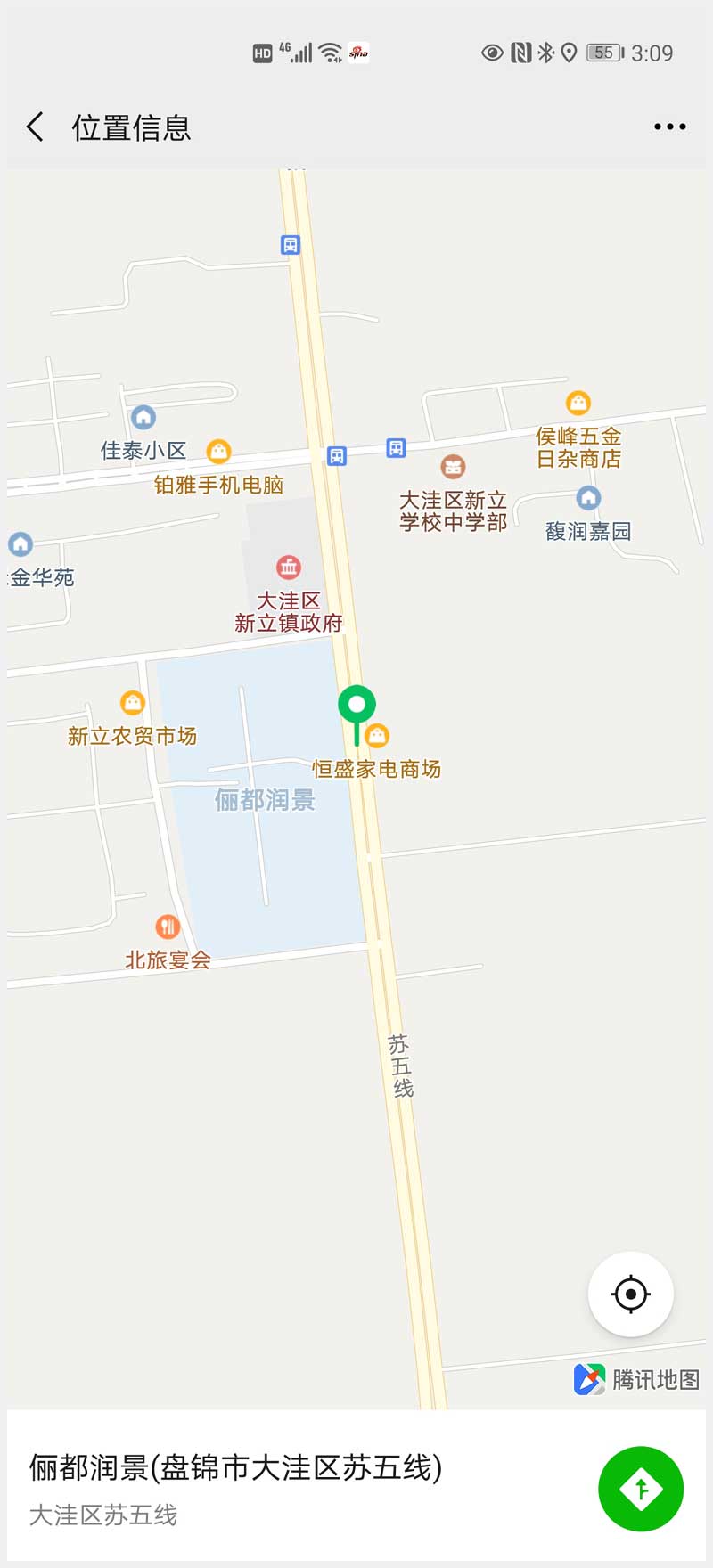Select 新立农贸市场 on the map
The image size is (713, 1568).
coord(133,704)
